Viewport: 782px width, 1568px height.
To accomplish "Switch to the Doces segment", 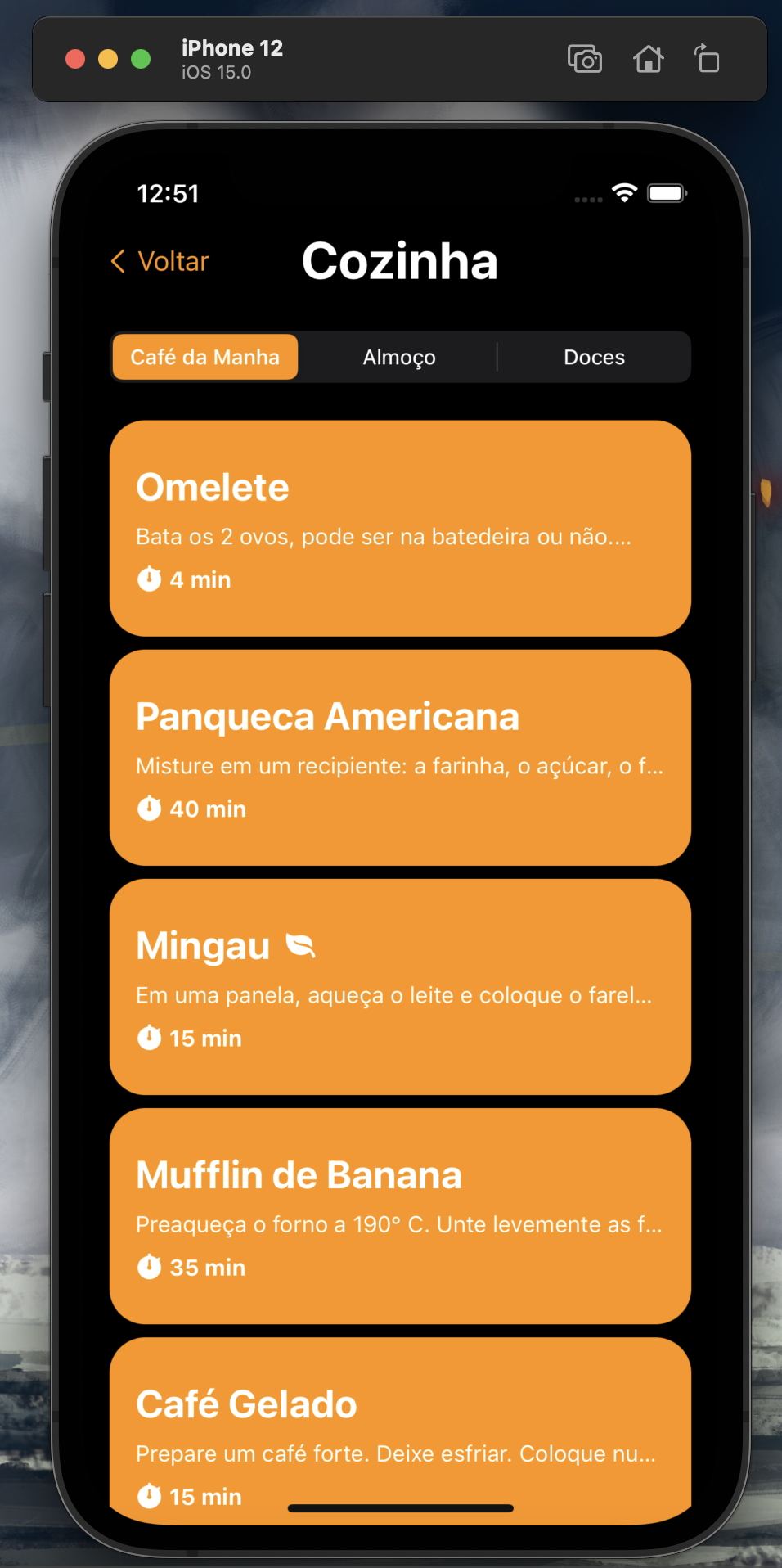I will tap(594, 357).
